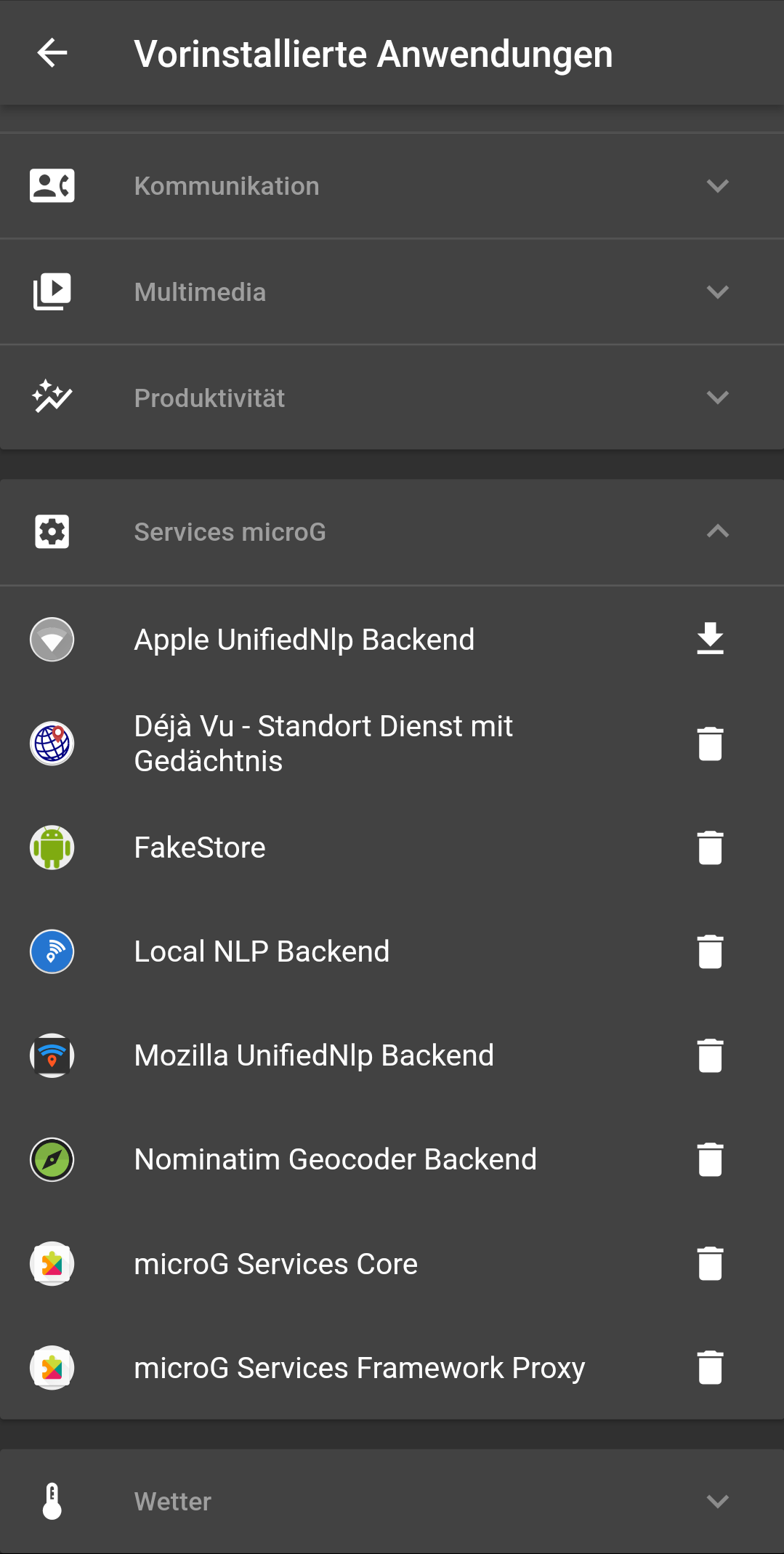Delete Déjà Vu Standort Dienst app
The image size is (784, 1554).
pos(710,744)
